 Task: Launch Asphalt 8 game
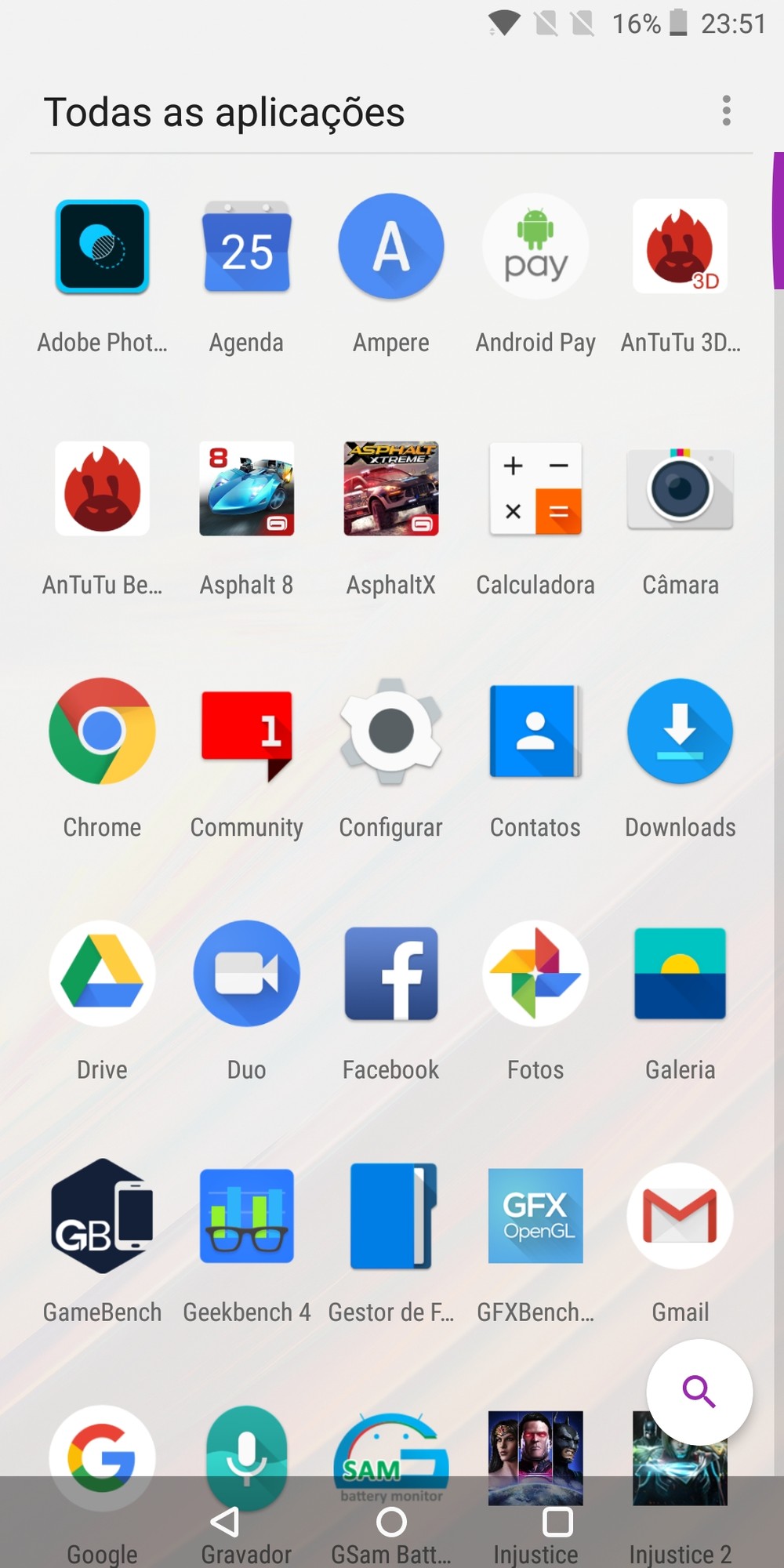pyautogui.click(x=246, y=489)
